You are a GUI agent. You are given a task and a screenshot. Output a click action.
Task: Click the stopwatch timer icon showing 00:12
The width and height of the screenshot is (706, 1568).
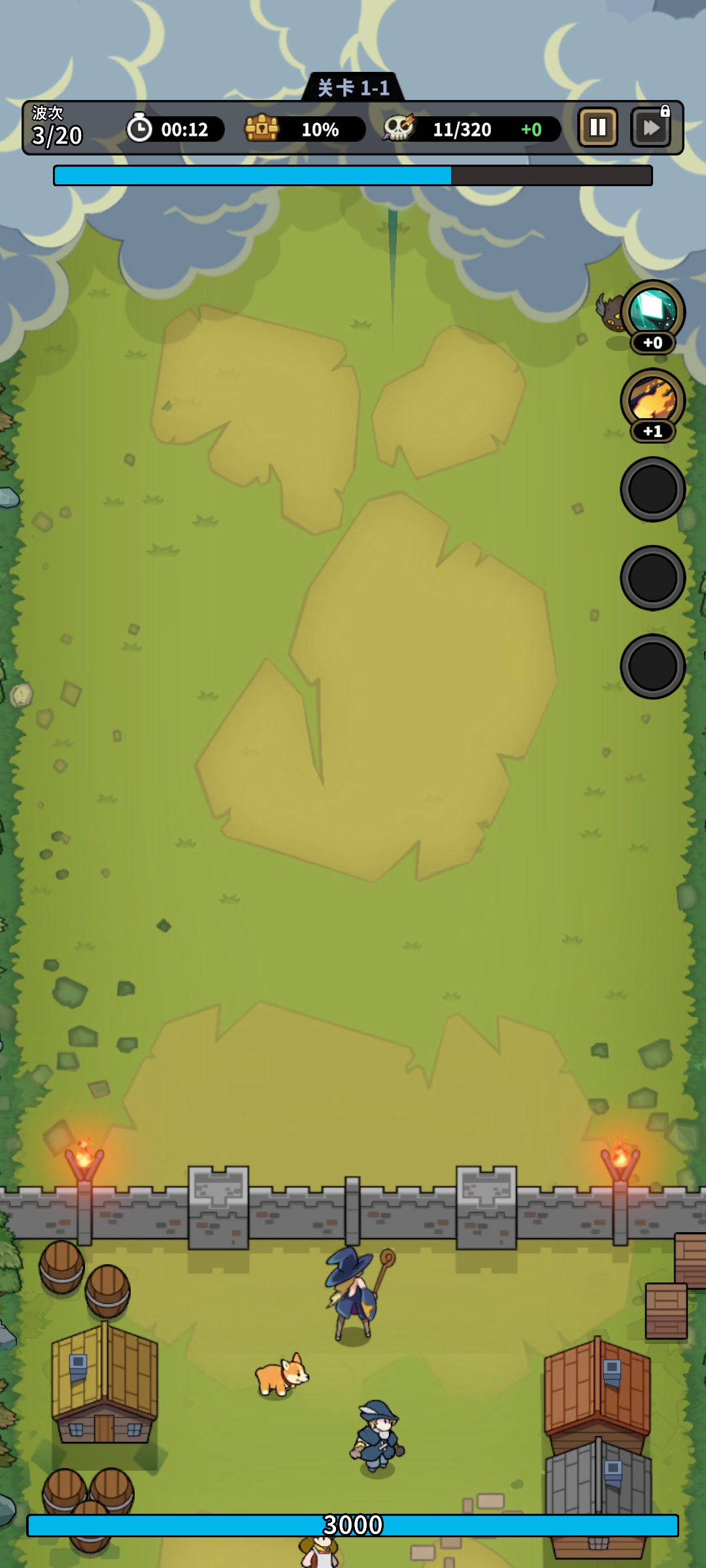click(139, 127)
